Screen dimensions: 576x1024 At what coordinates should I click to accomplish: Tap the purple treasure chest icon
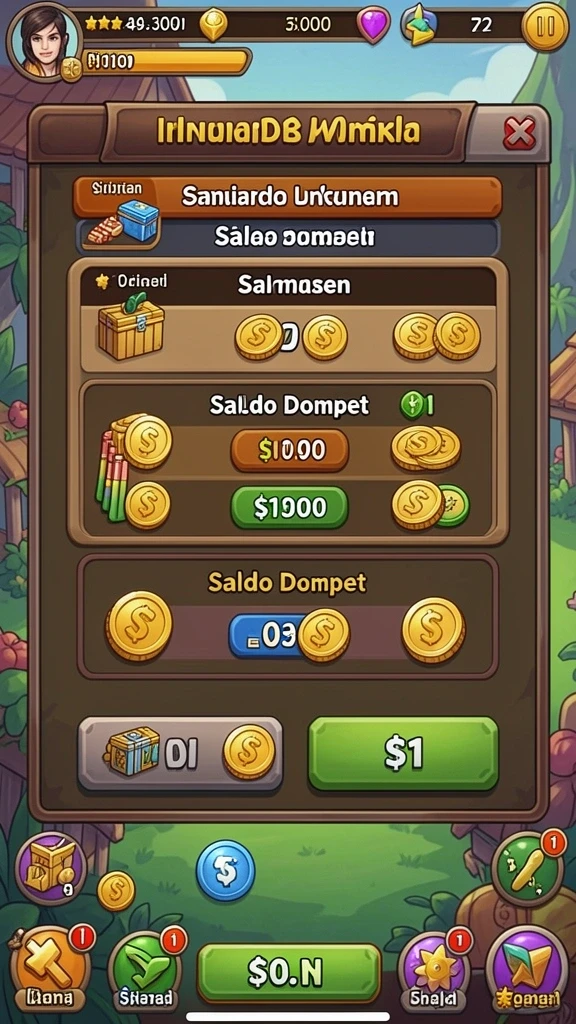point(51,868)
